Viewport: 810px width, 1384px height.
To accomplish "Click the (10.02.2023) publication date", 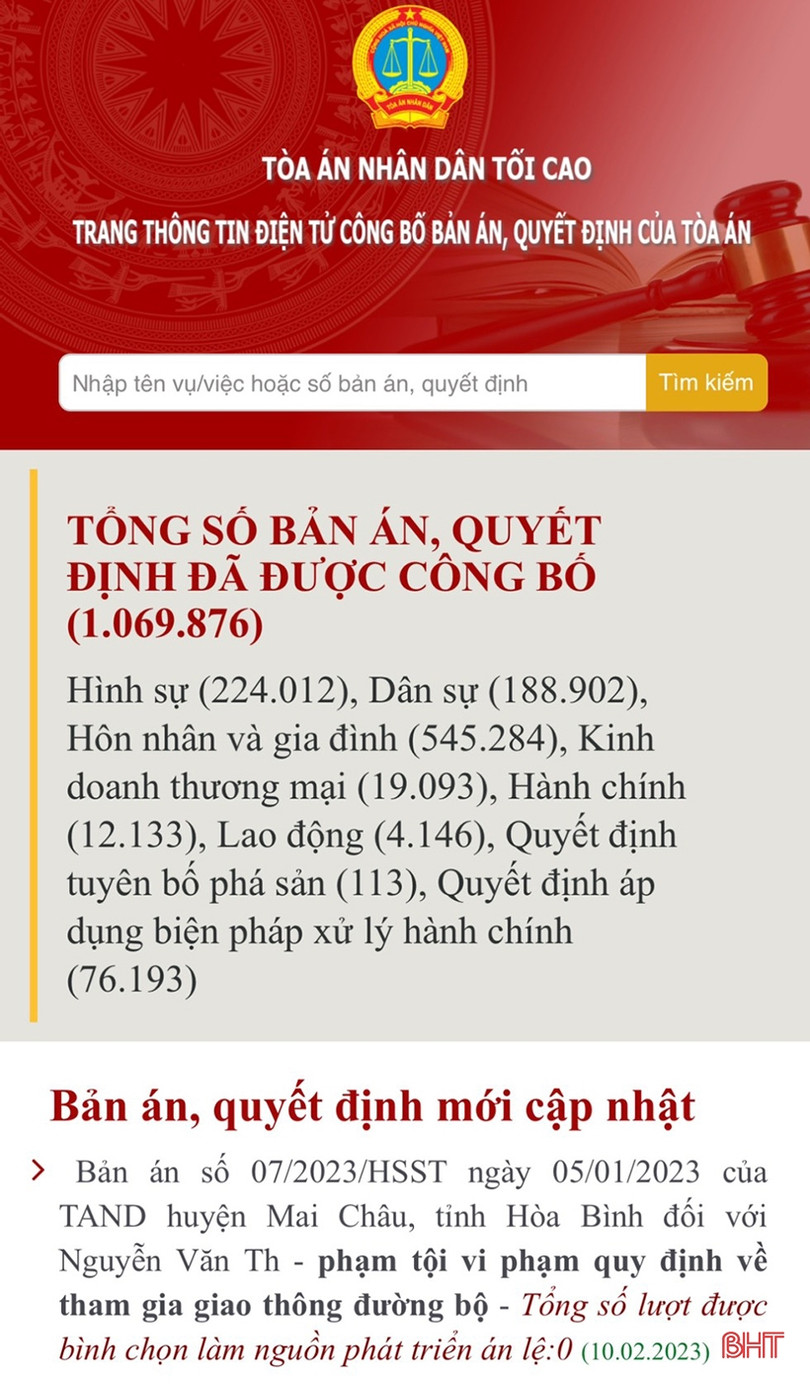I will coord(646,1349).
